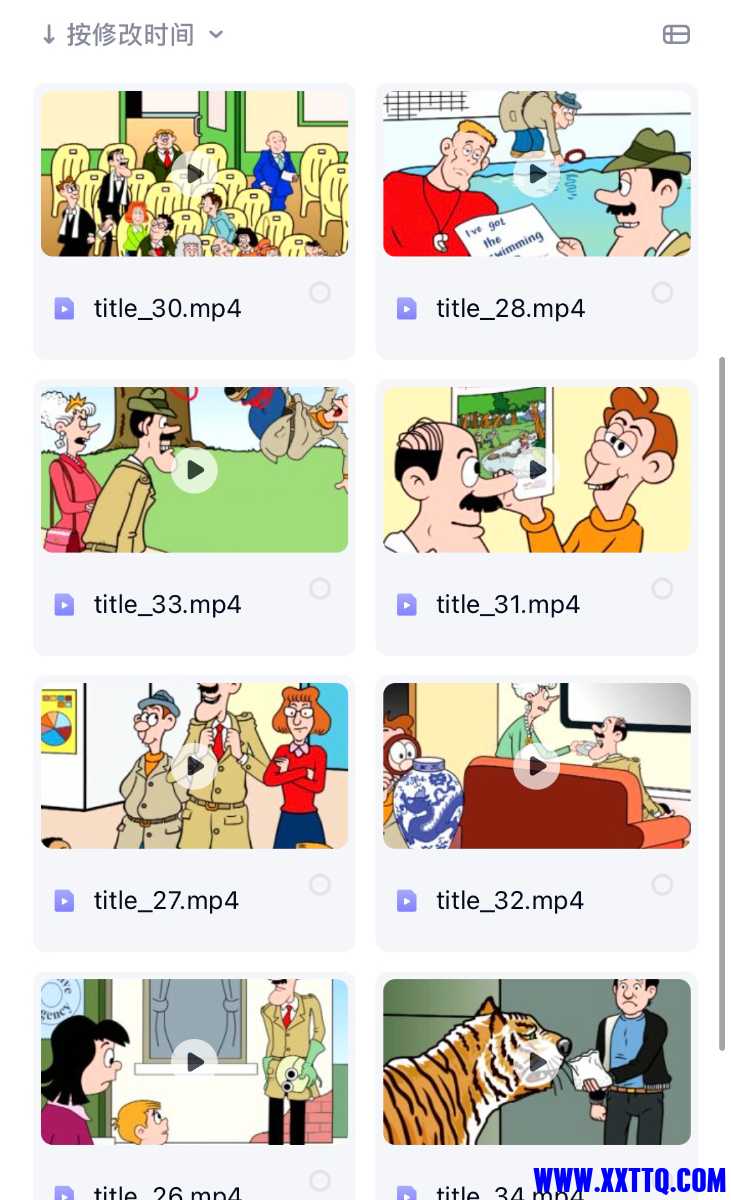Select the title_30.mp4 checkbox
Image resolution: width=731 pixels, height=1200 pixels.
click(320, 293)
